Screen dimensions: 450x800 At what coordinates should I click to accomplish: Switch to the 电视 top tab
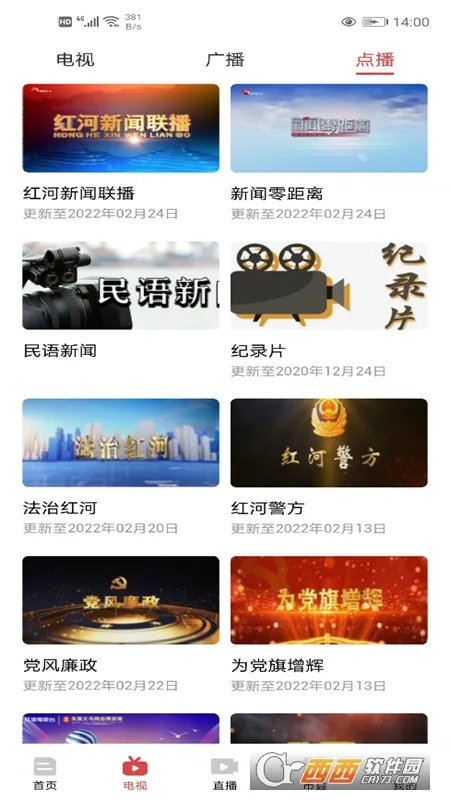pyautogui.click(x=75, y=60)
